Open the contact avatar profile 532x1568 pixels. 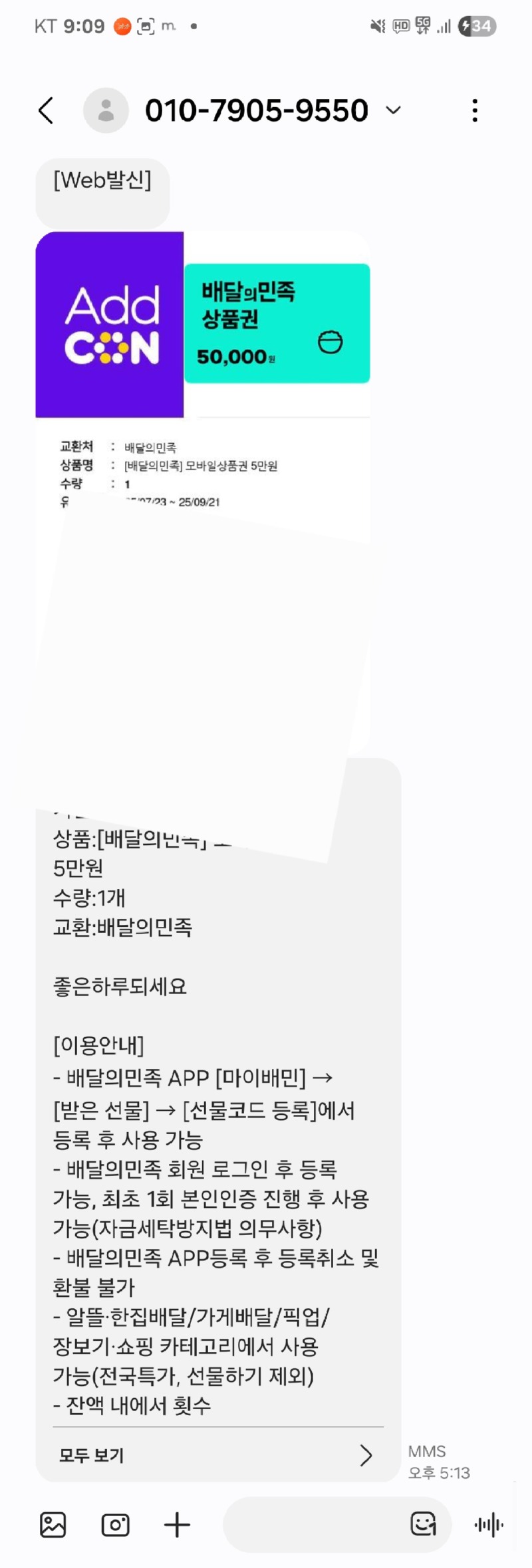point(106,110)
